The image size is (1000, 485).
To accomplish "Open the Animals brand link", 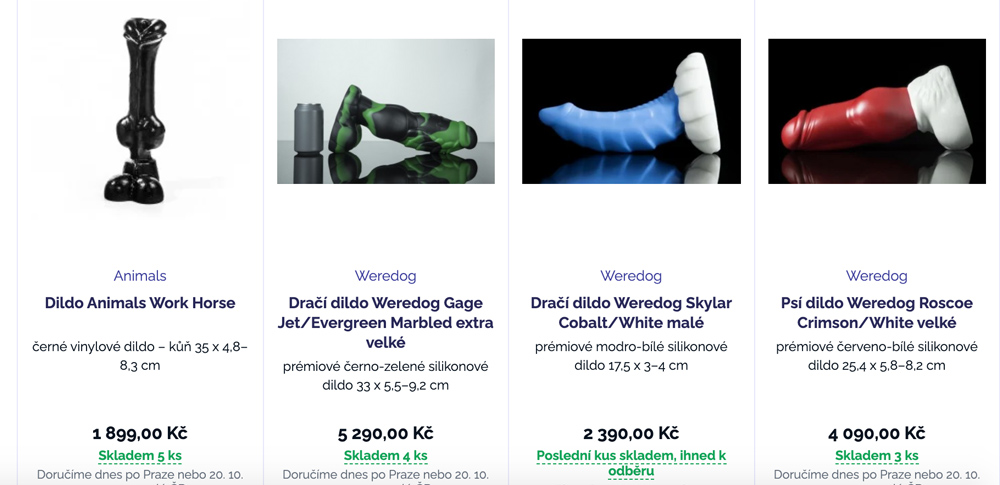I will click(140, 276).
